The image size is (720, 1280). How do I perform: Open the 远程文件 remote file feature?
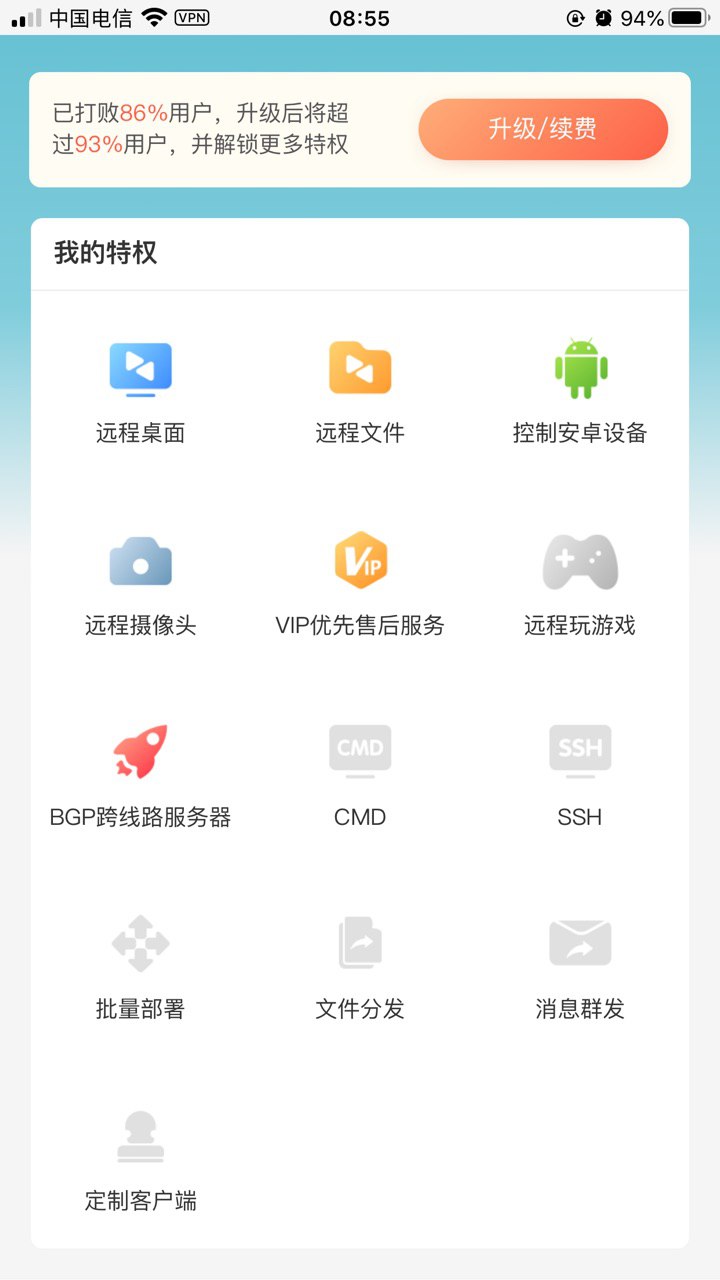(x=360, y=392)
